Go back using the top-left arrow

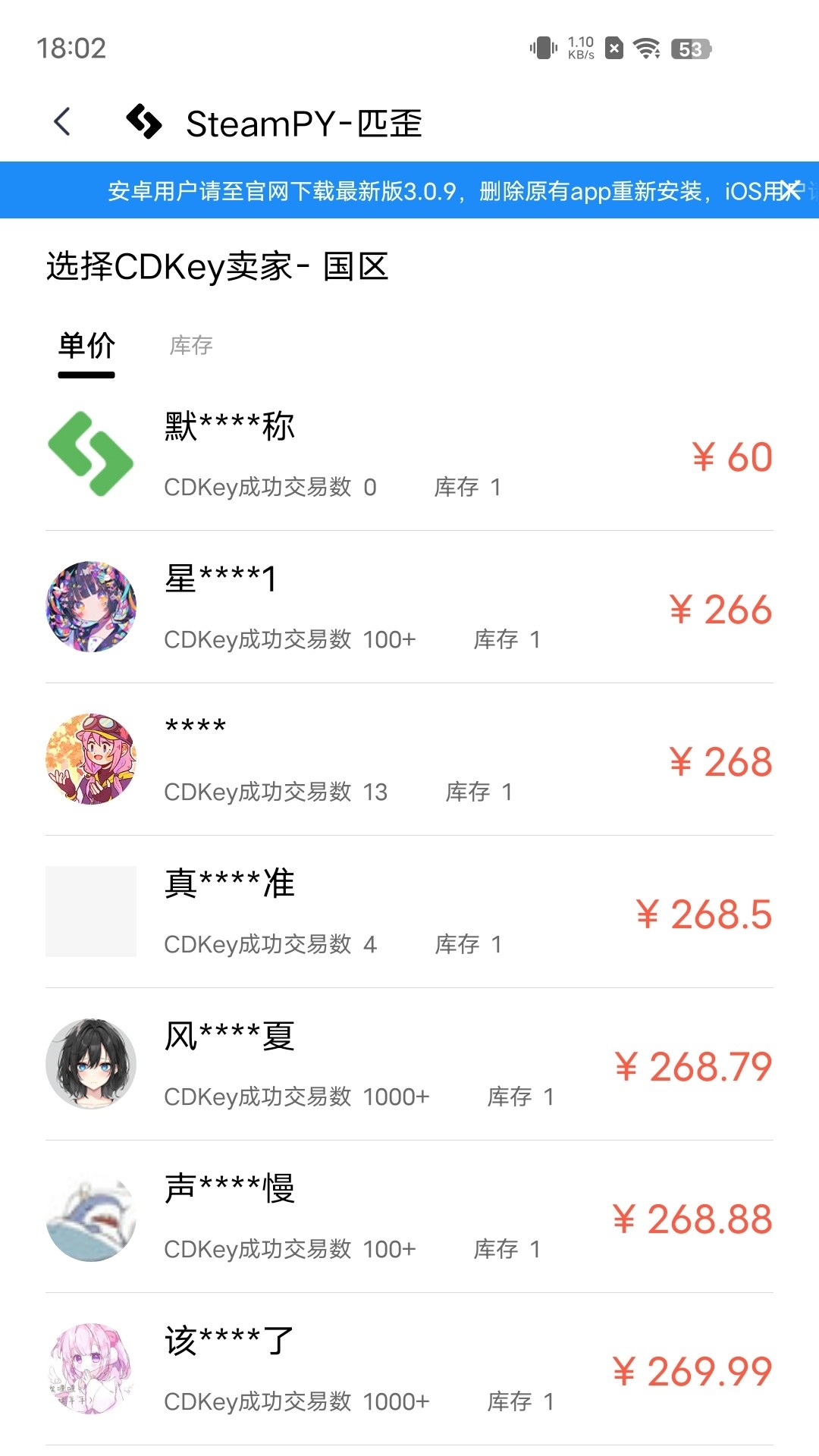63,122
